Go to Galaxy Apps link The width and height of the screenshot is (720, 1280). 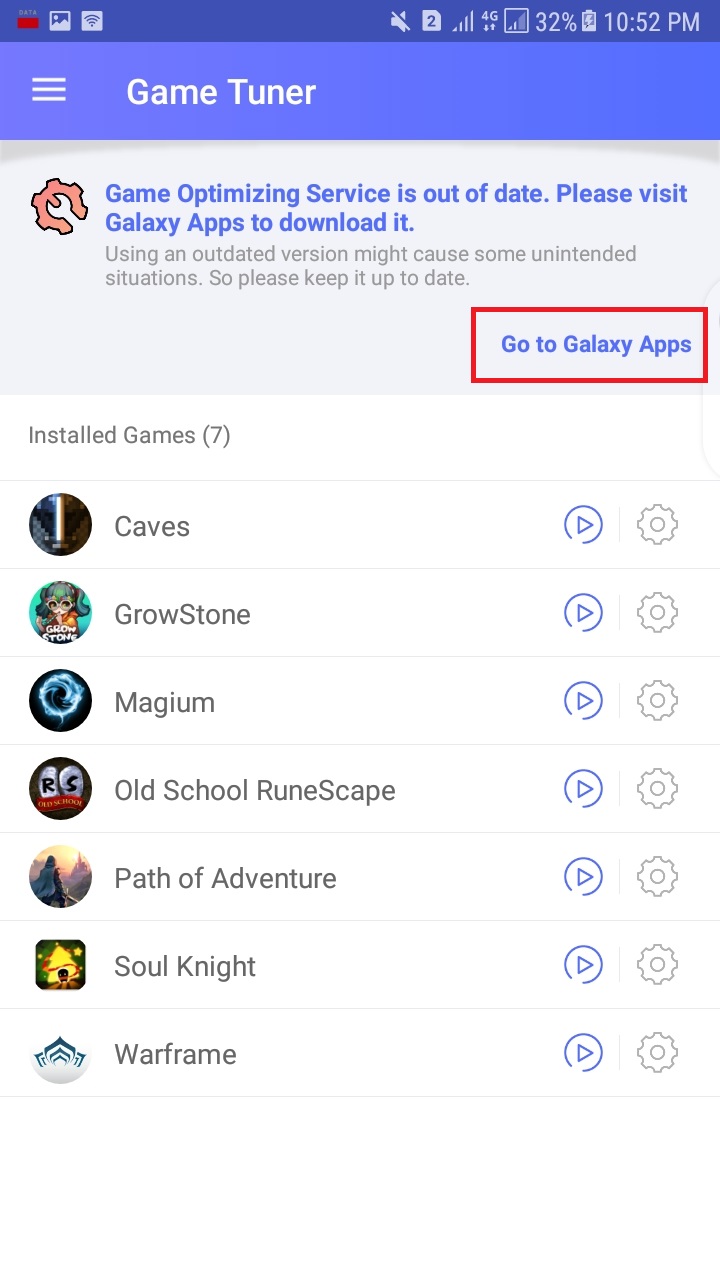click(x=595, y=345)
